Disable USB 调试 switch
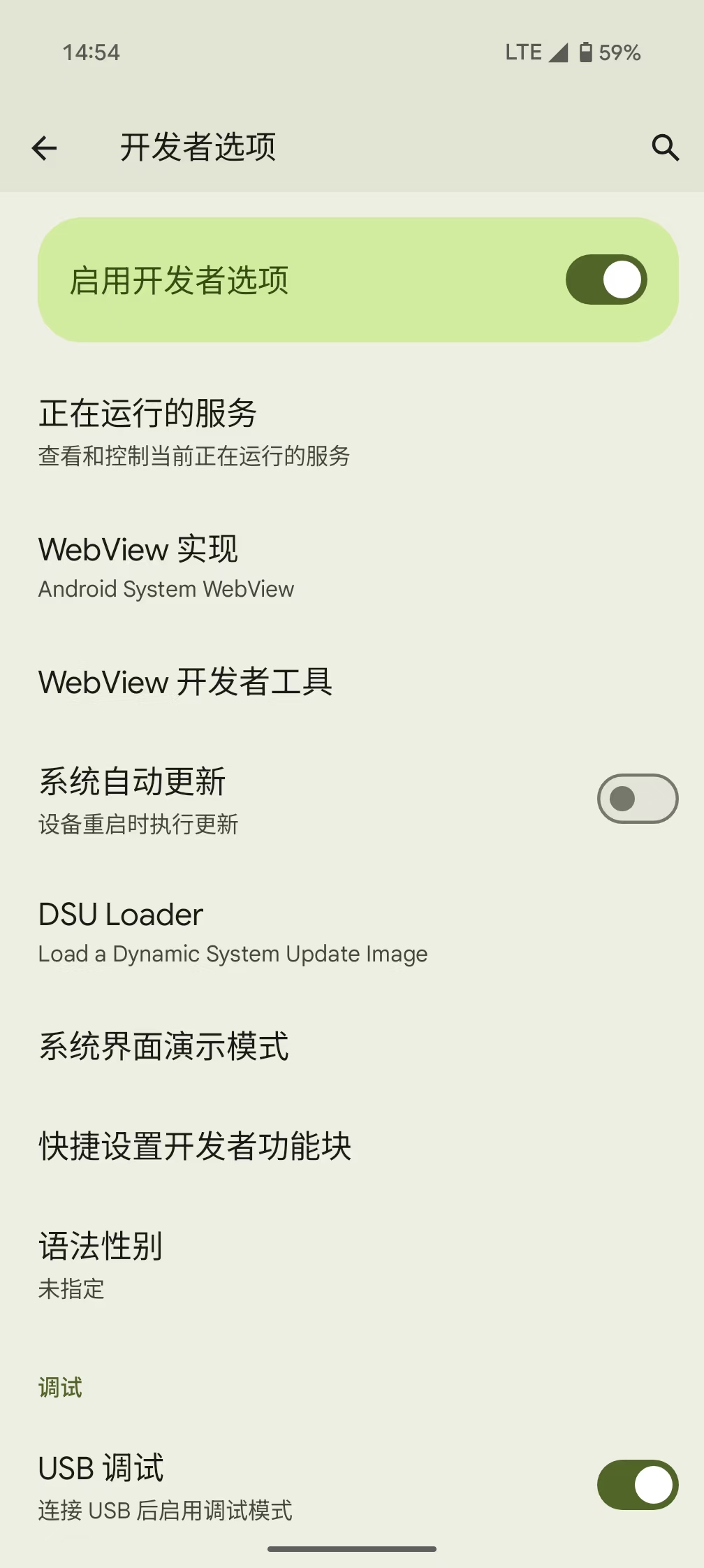This screenshot has height=1568, width=704. (x=637, y=1485)
